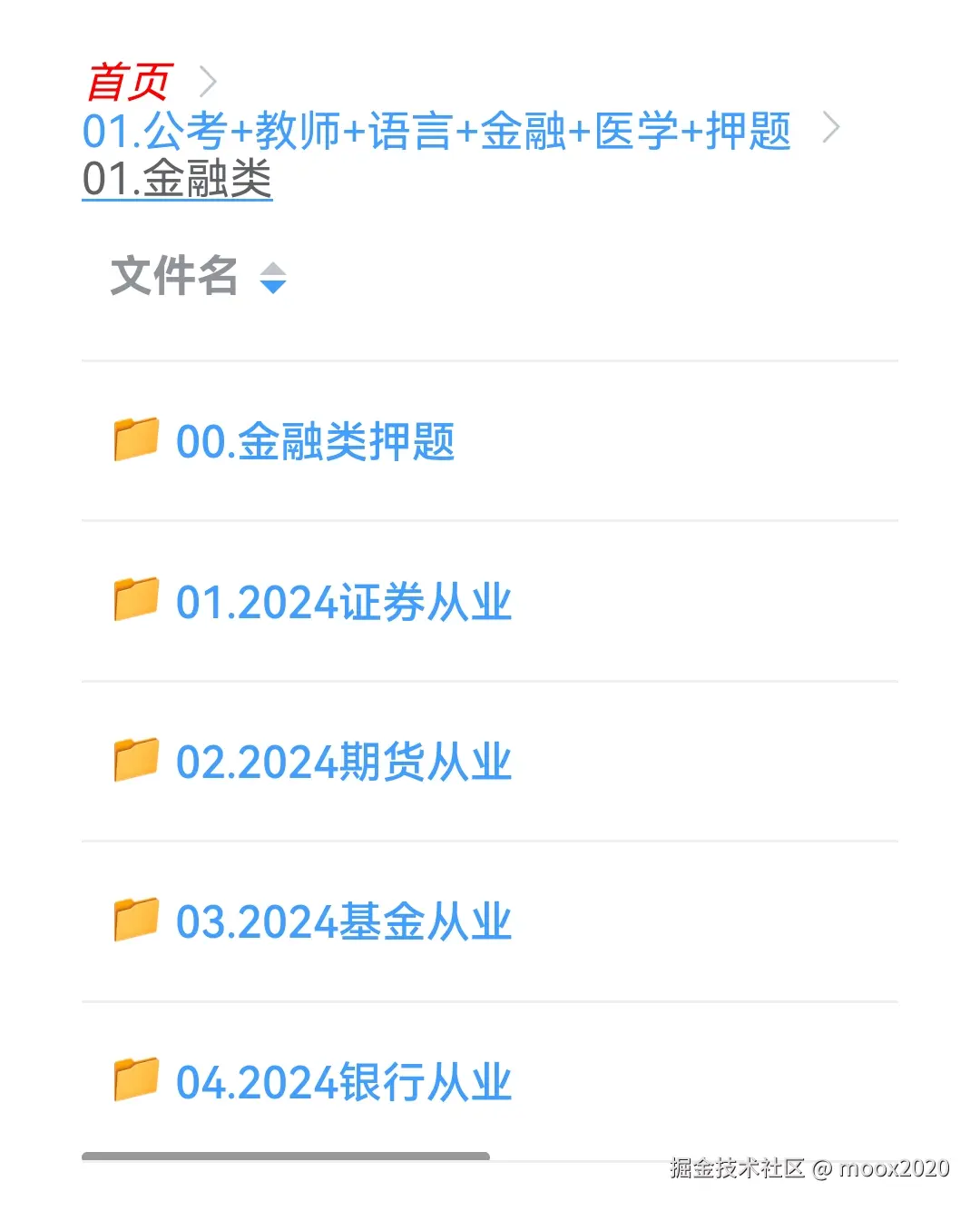Navigate to 首页 via the breadcrumb link
The image size is (980, 1211).
pyautogui.click(x=125, y=80)
